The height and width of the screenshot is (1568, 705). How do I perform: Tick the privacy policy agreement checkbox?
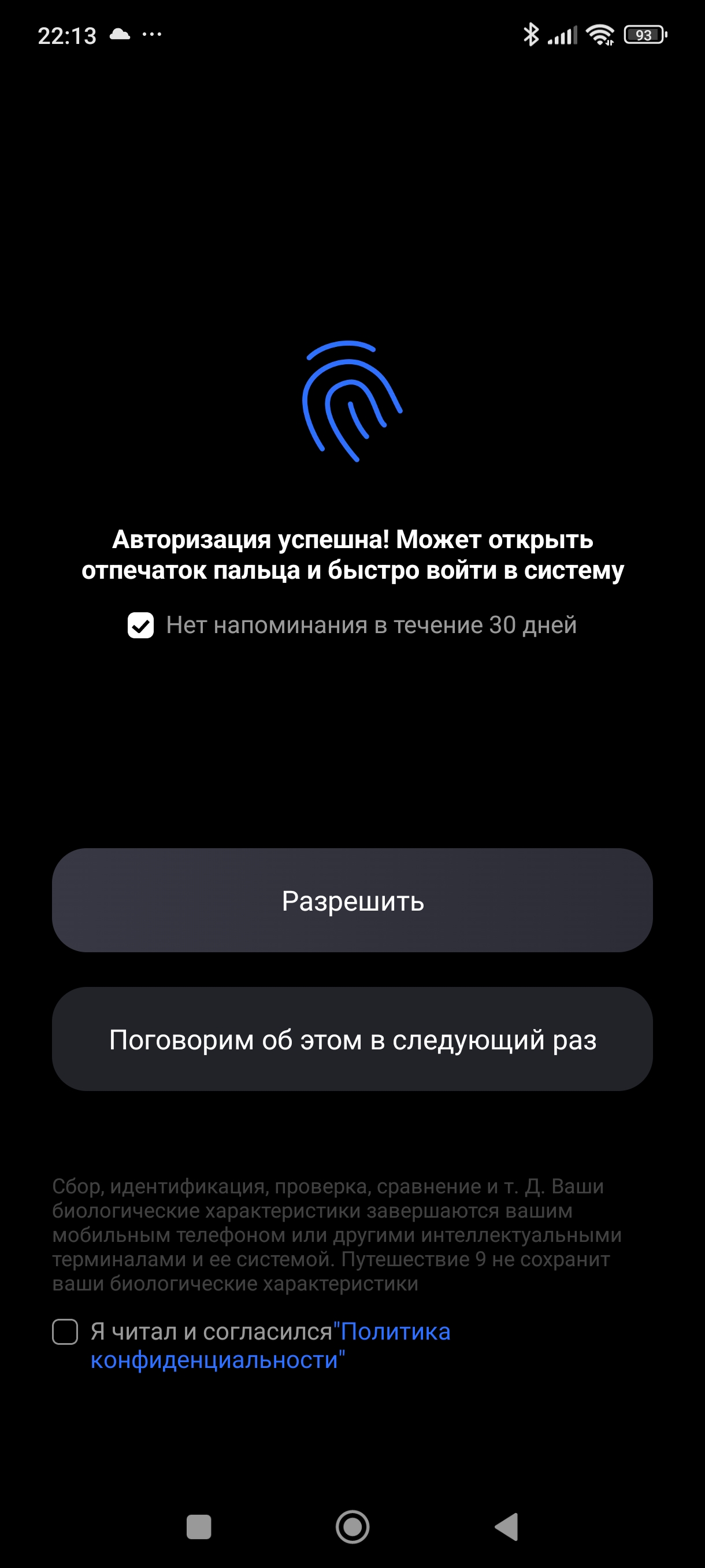(x=65, y=1331)
